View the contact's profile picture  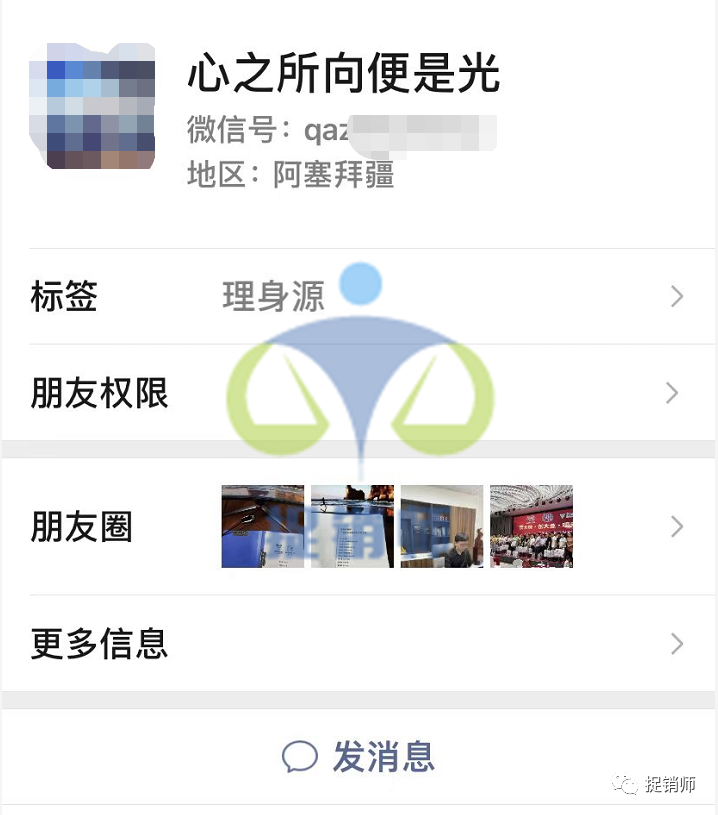(92, 105)
